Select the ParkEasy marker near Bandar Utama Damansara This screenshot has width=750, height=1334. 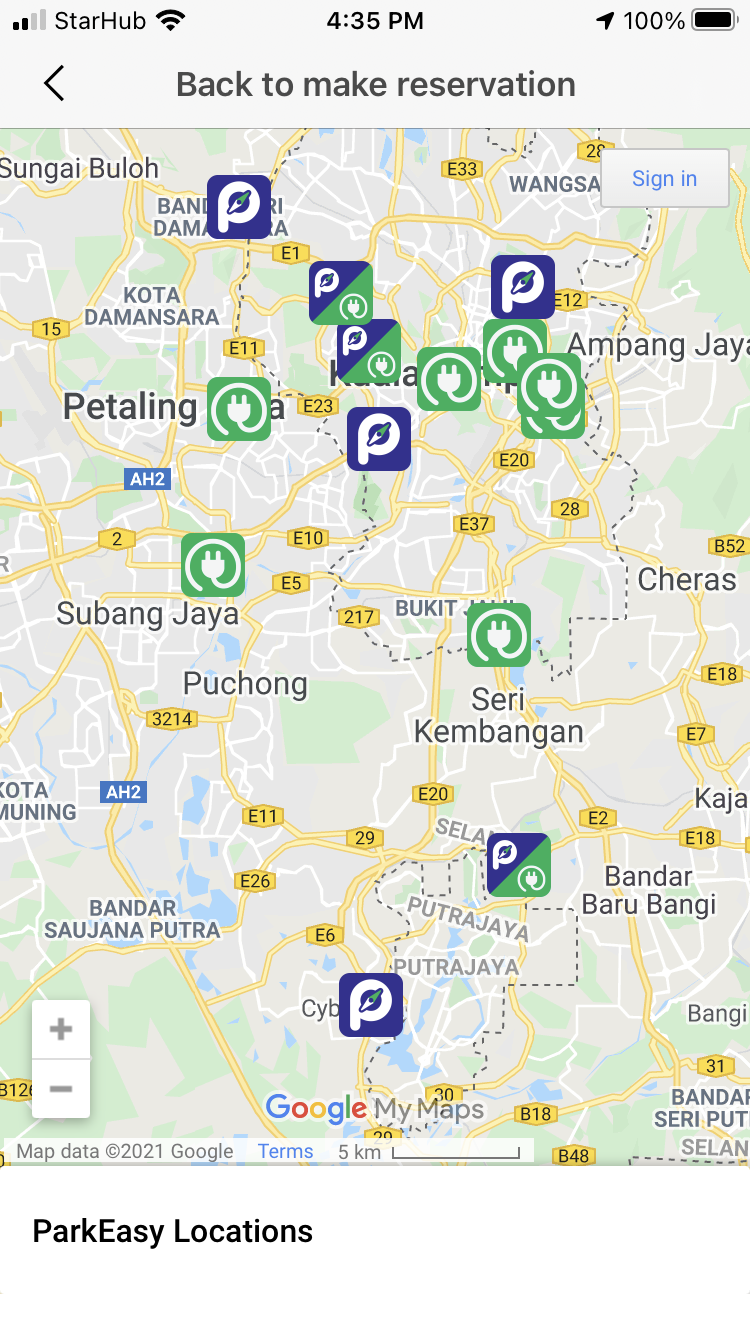(239, 207)
